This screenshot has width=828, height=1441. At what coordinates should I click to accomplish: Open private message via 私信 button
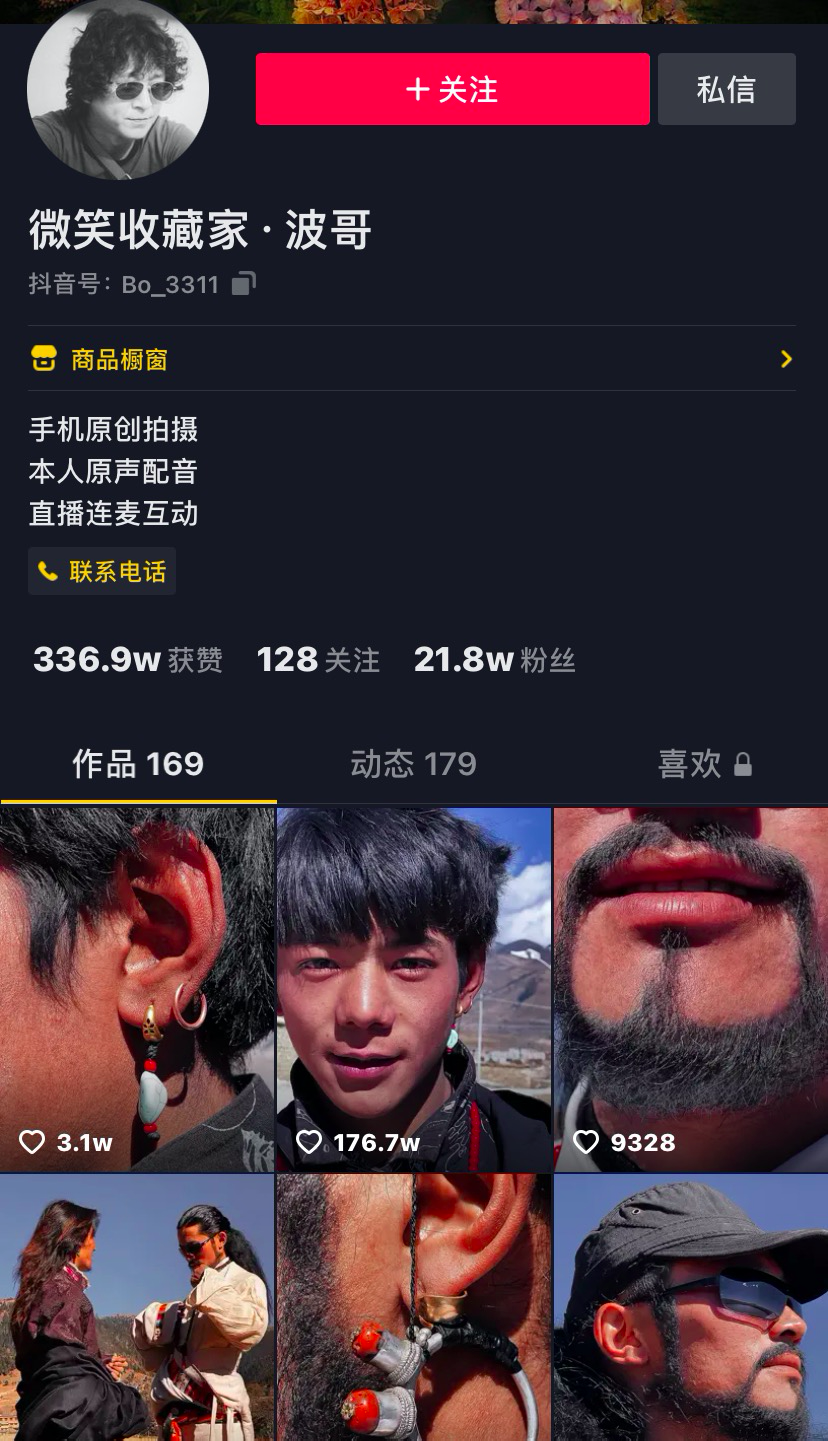click(726, 89)
